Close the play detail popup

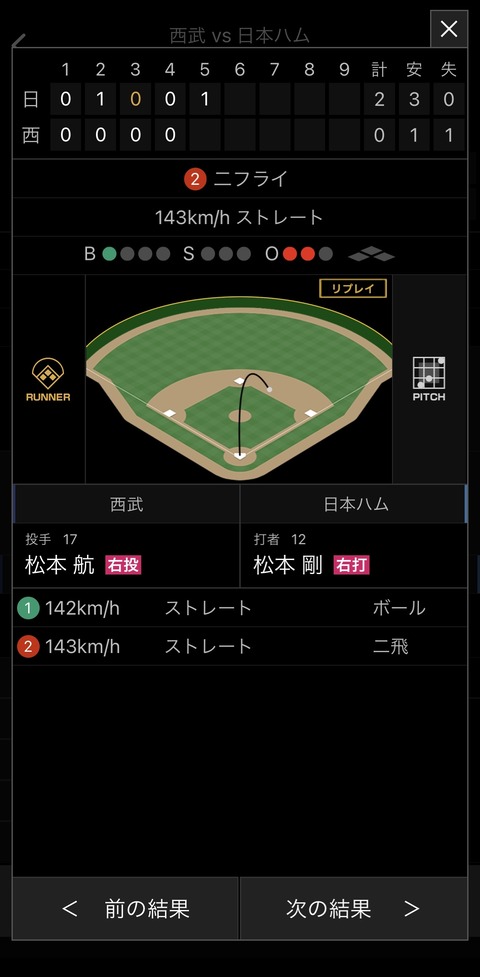coord(449,29)
